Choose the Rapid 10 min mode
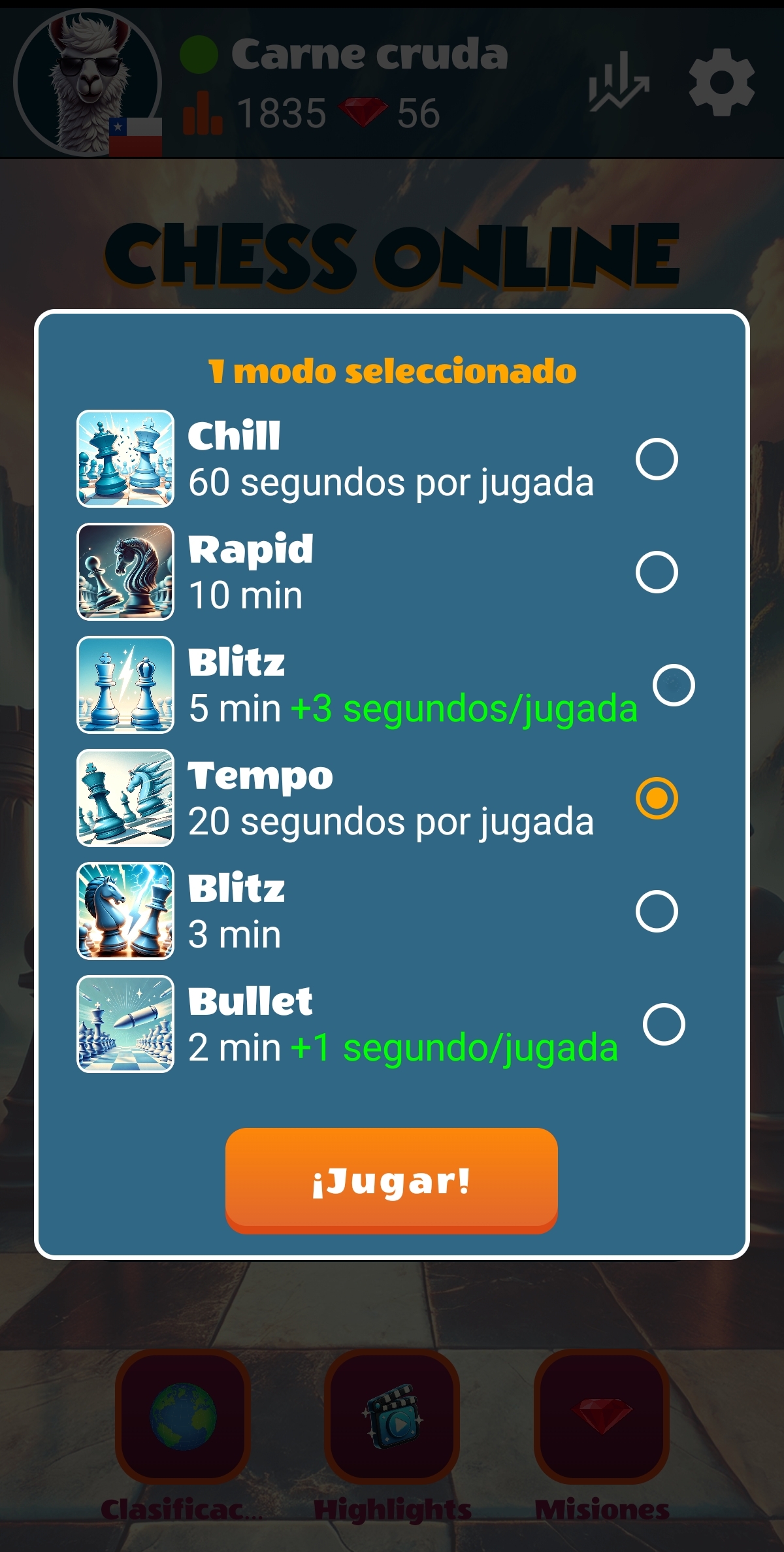 [x=656, y=572]
